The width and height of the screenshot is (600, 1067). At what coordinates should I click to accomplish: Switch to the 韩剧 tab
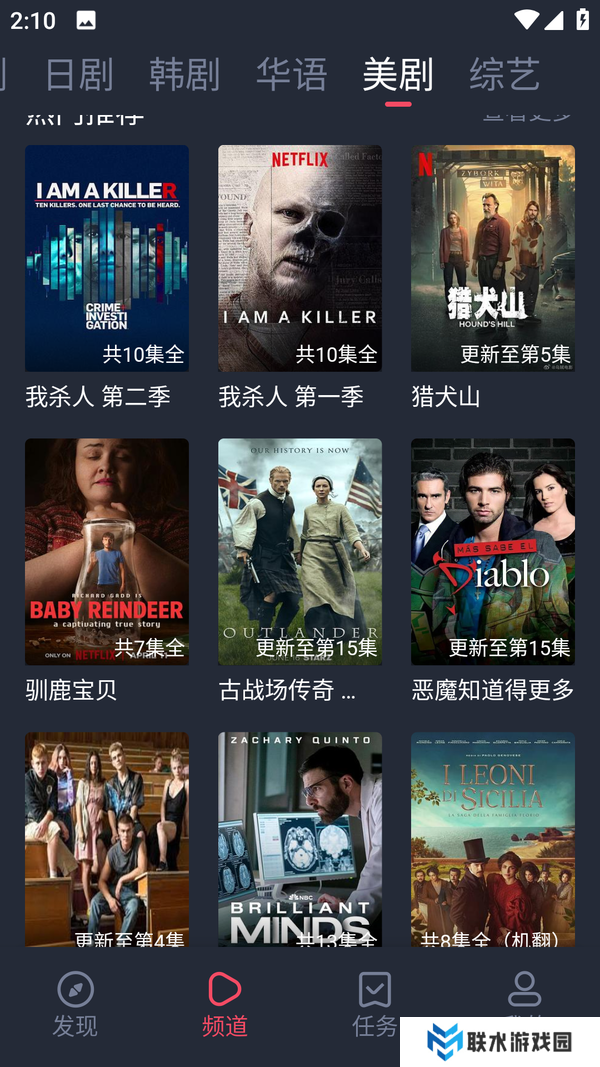click(x=185, y=75)
